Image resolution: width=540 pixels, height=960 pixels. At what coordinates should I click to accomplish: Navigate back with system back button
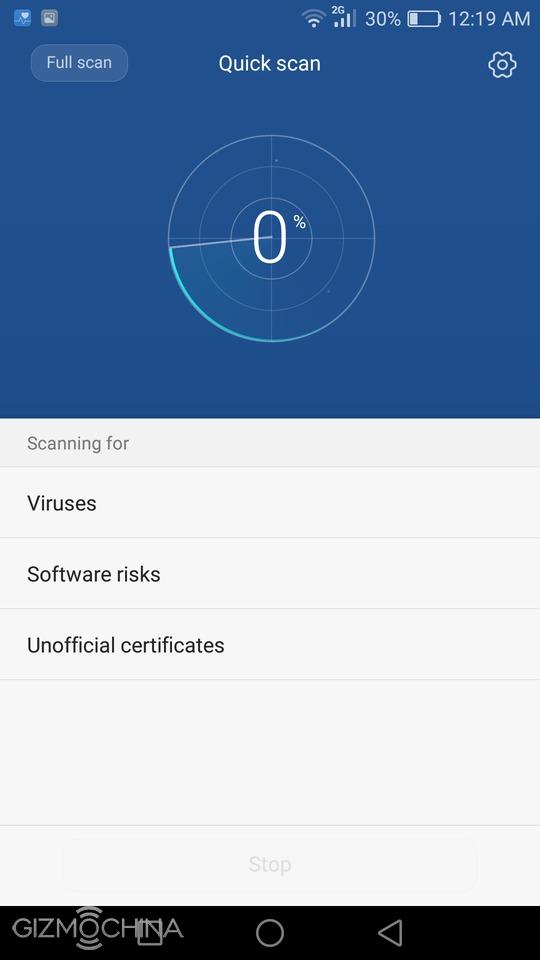(x=390, y=933)
